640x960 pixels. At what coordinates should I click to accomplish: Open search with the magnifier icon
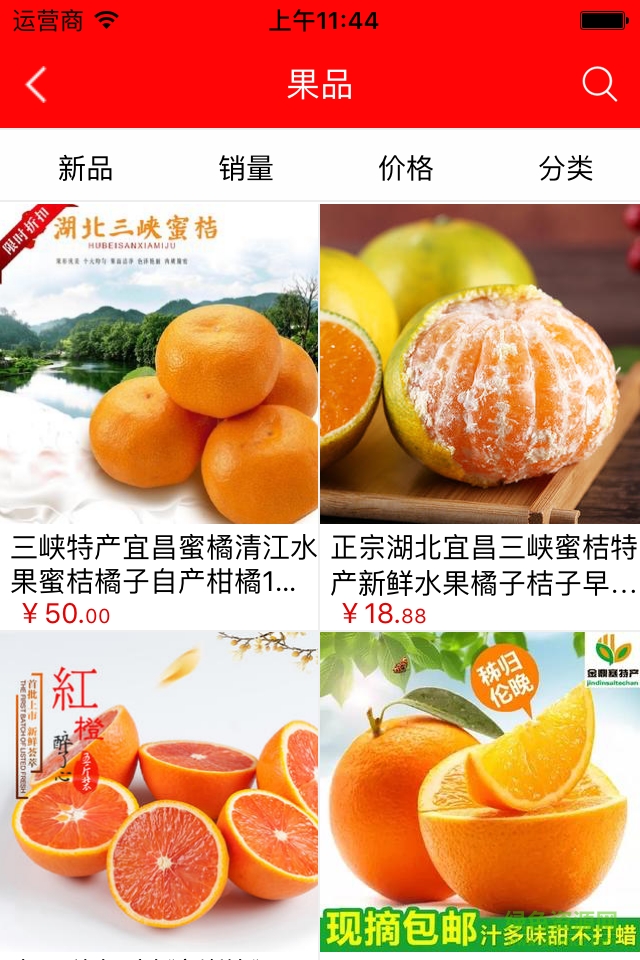tap(599, 85)
